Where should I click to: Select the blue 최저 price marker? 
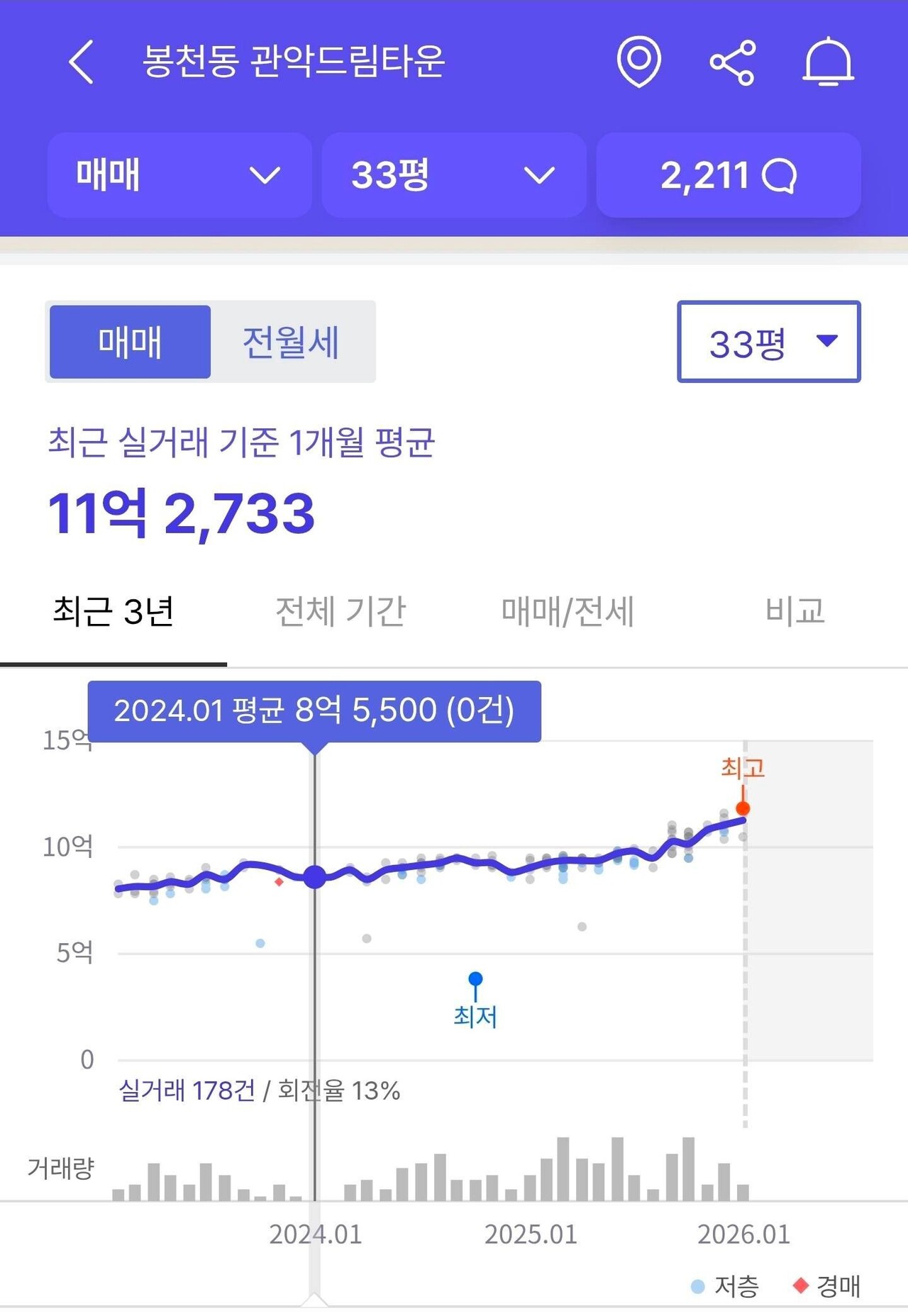tap(474, 979)
